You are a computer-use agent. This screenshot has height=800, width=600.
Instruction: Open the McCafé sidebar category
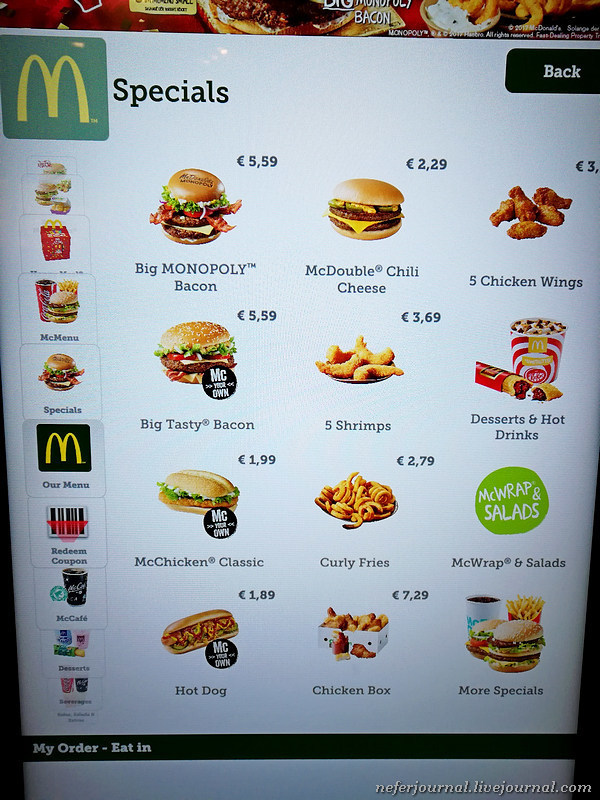tap(68, 596)
